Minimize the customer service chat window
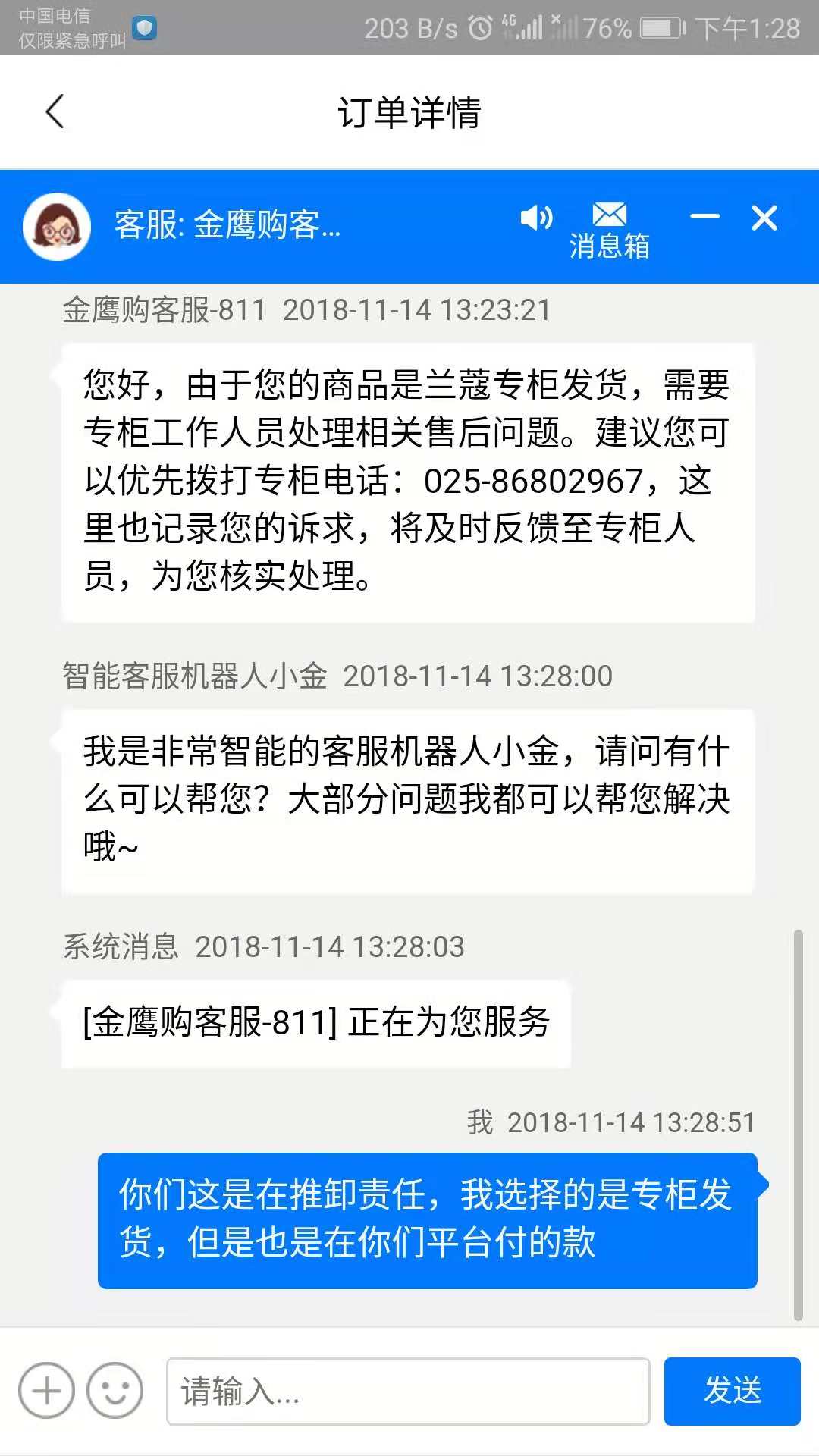 (x=704, y=218)
